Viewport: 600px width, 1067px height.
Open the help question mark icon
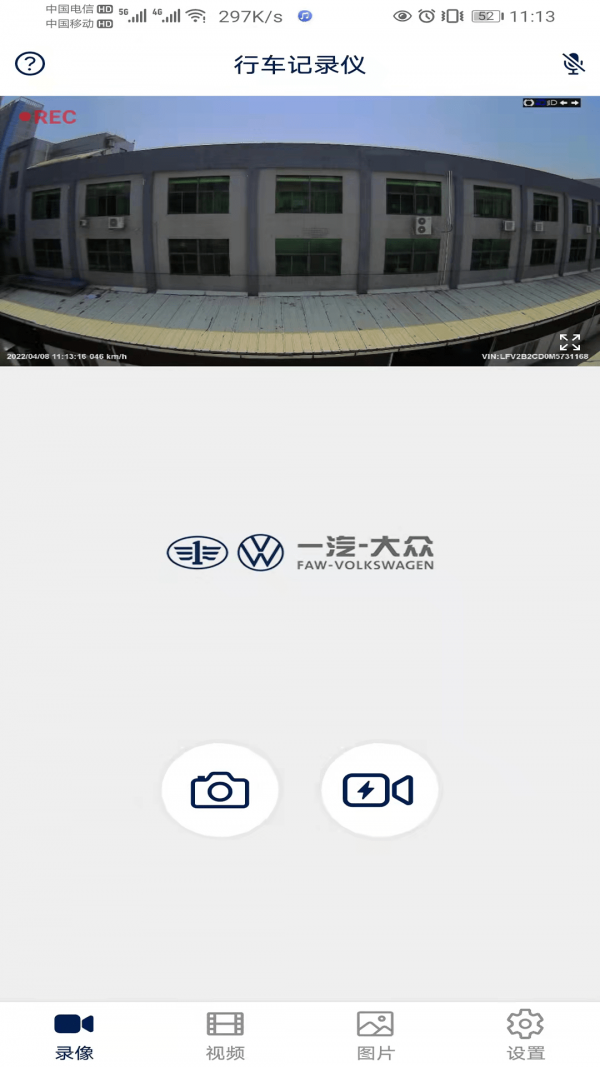pyautogui.click(x=30, y=64)
